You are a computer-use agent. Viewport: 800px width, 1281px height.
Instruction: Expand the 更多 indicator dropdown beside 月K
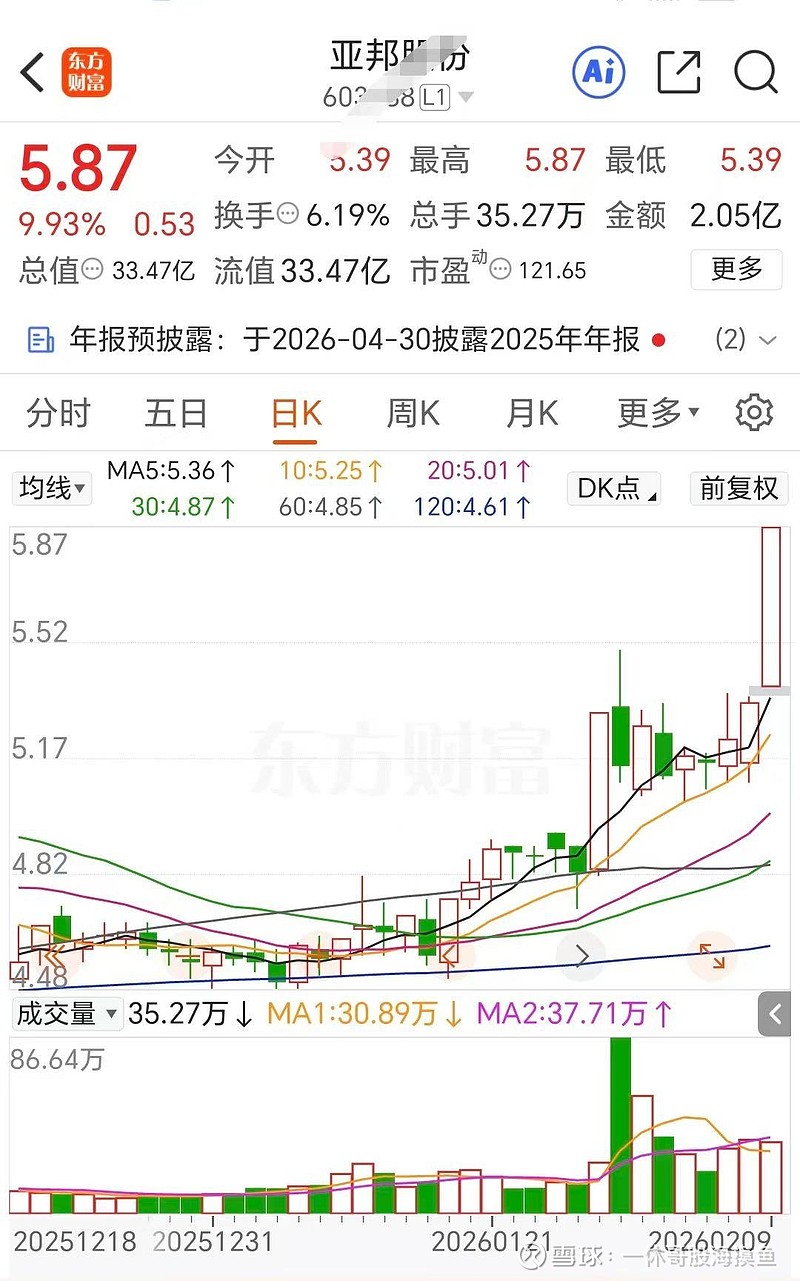click(652, 411)
